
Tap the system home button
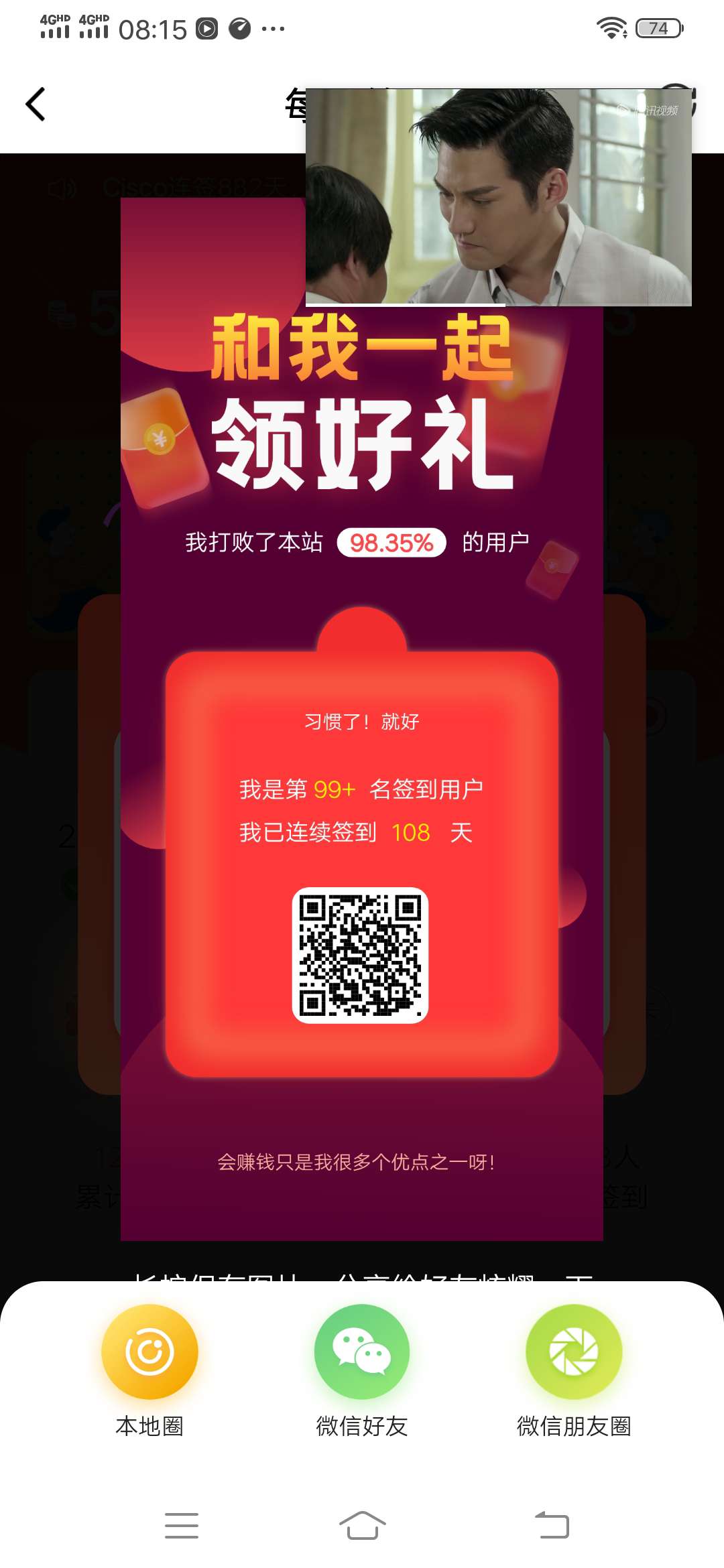(362, 1525)
